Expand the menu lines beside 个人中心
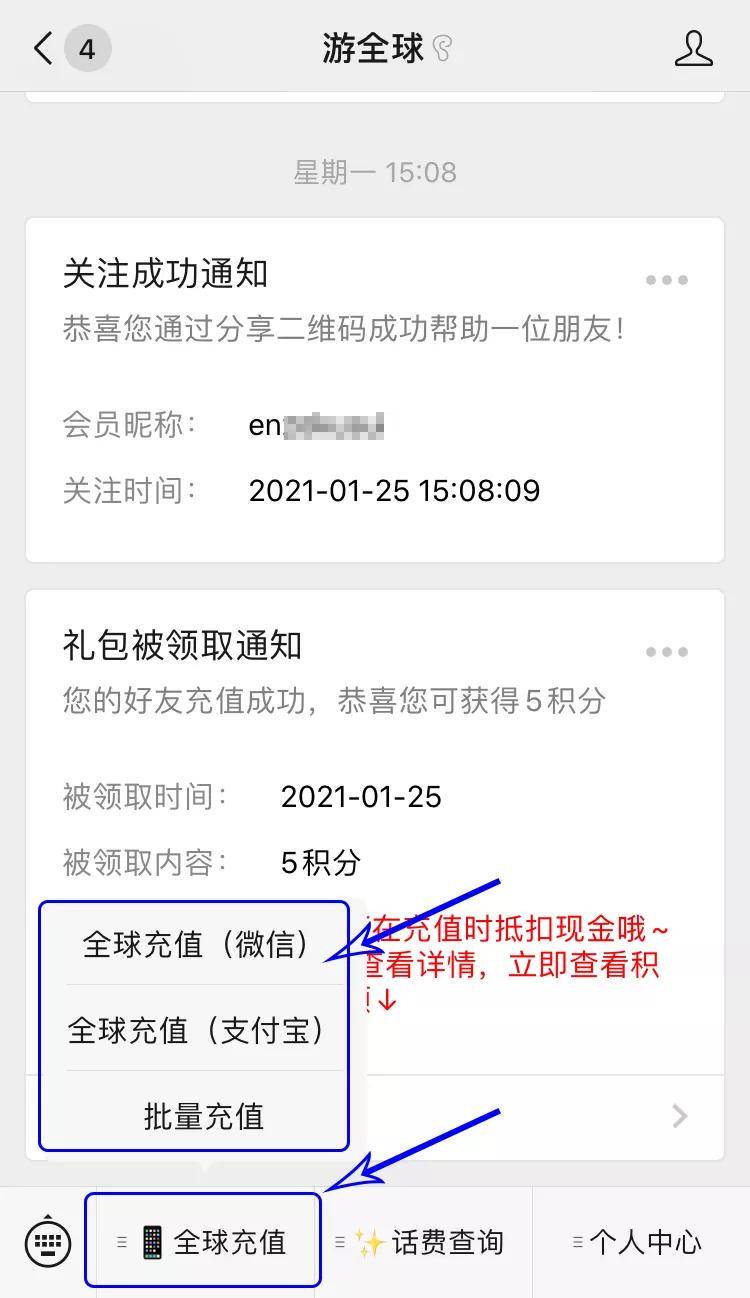Screen dimensions: 750x1298 pyautogui.click(x=576, y=1240)
